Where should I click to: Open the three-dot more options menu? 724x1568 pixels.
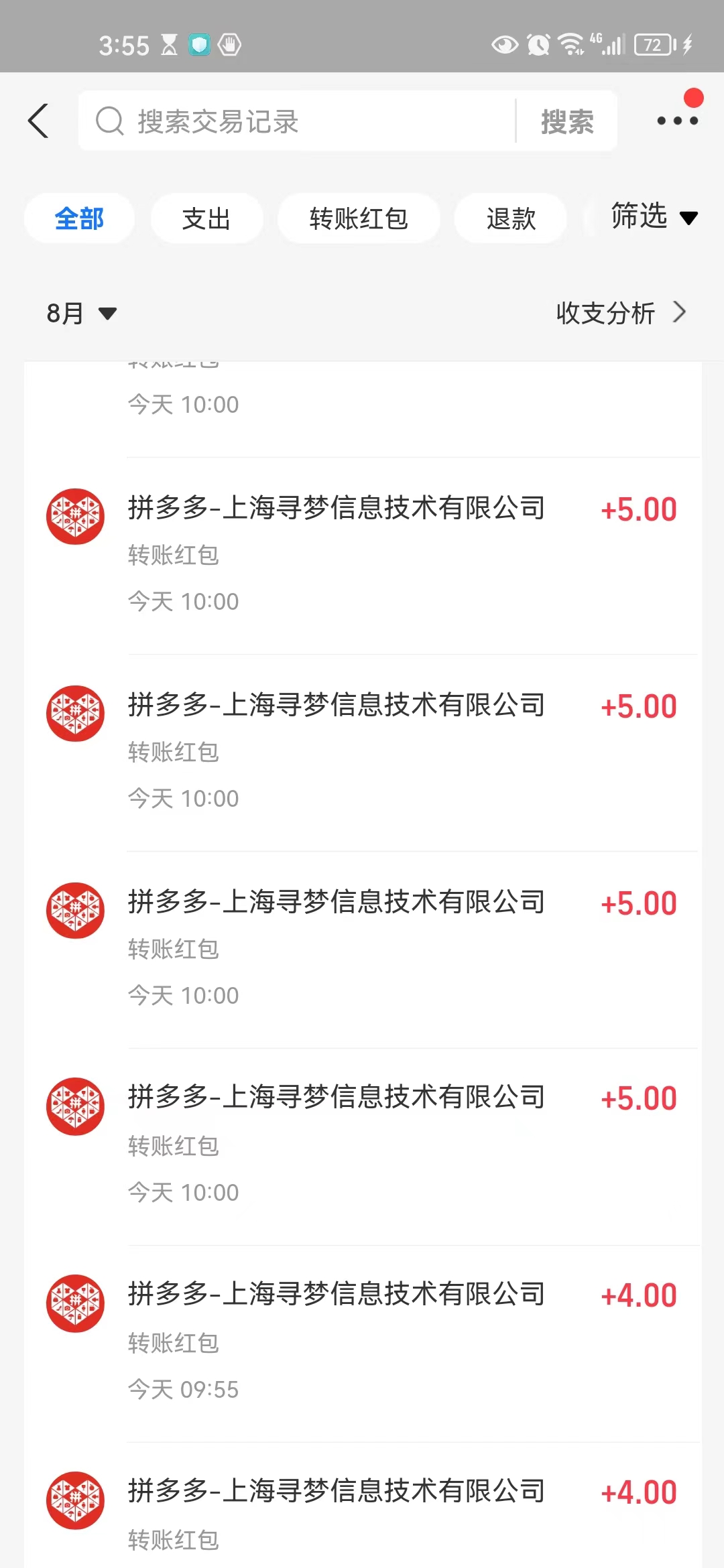pyautogui.click(x=678, y=121)
